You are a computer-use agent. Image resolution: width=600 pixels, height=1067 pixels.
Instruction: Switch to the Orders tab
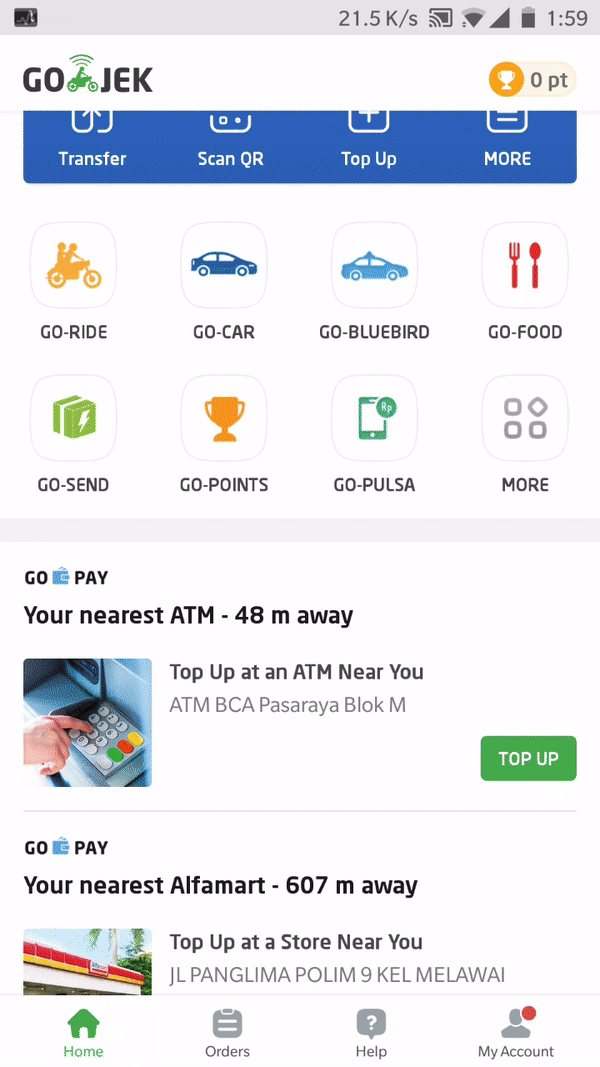[x=227, y=1033]
